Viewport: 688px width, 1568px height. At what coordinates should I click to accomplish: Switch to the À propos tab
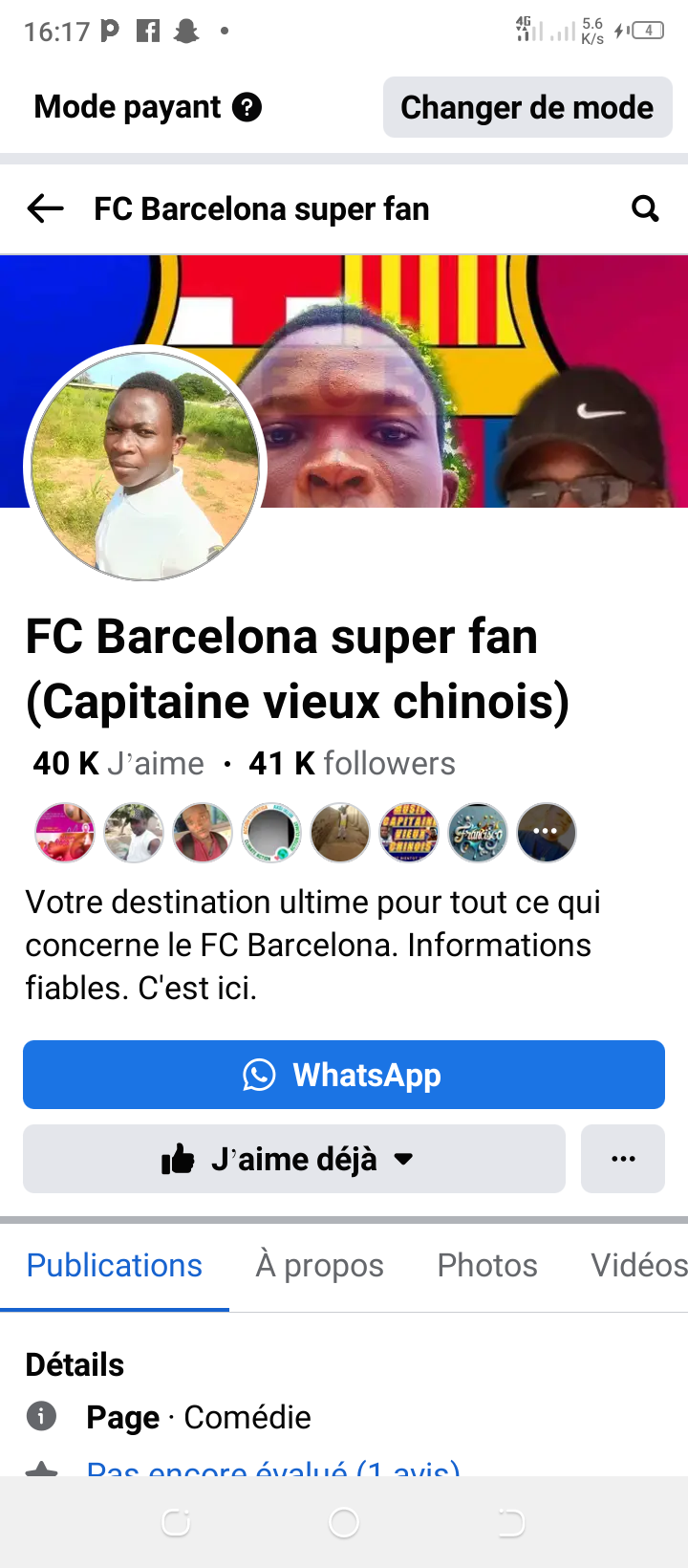coord(319,1265)
